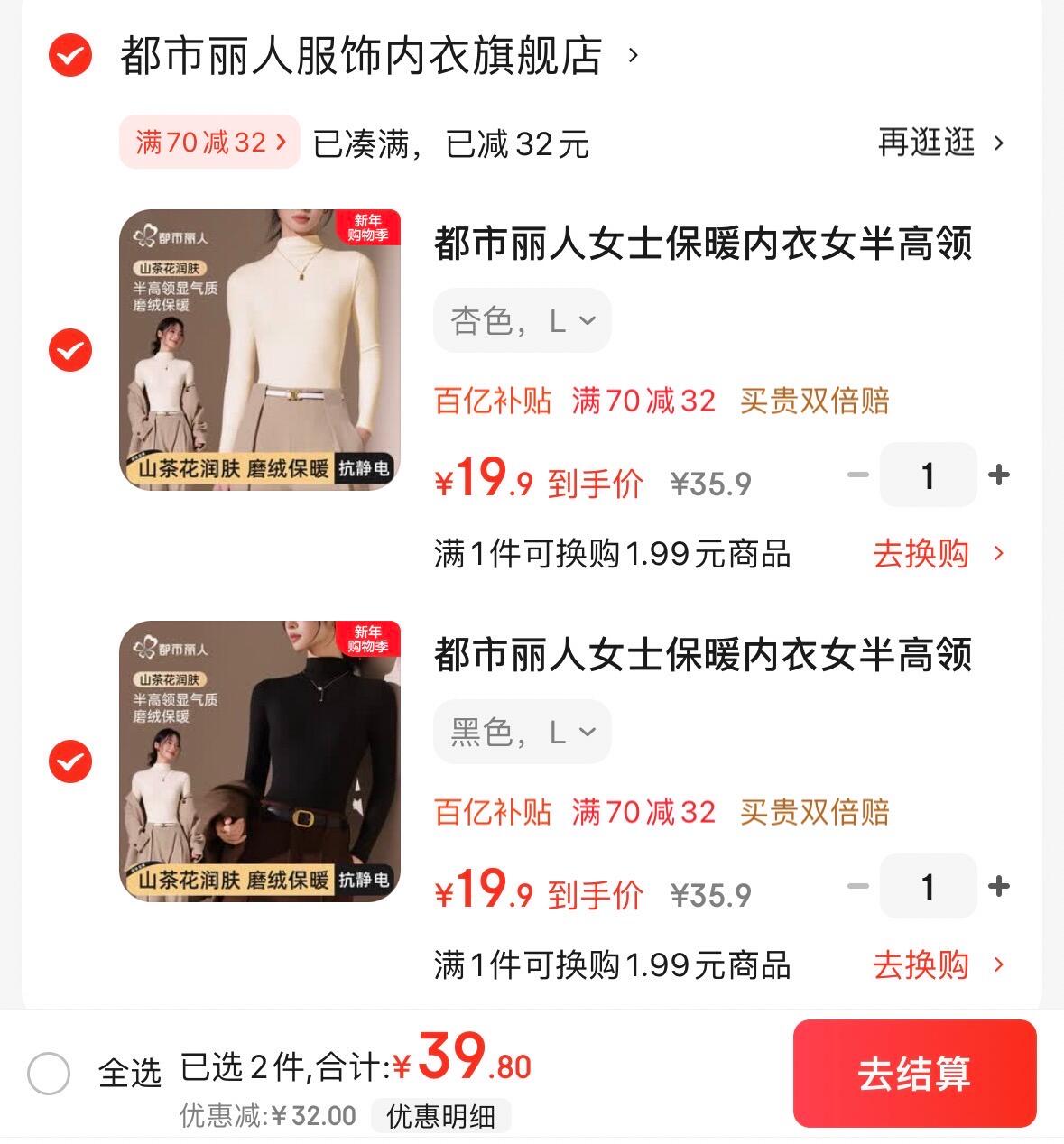1064x1144 pixels.
Task: Open 再逛逛 to browse more
Action: (940, 143)
